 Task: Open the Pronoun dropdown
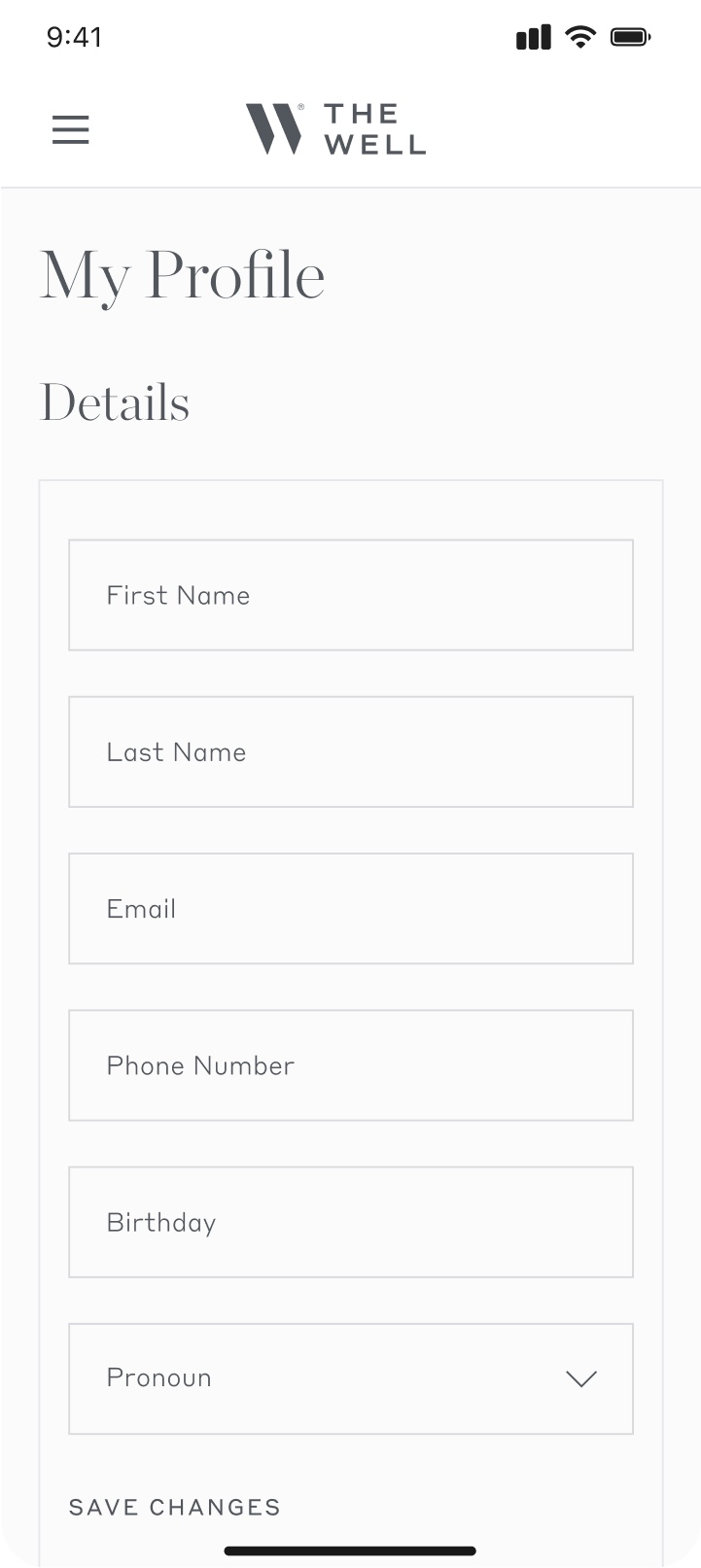(350, 1378)
